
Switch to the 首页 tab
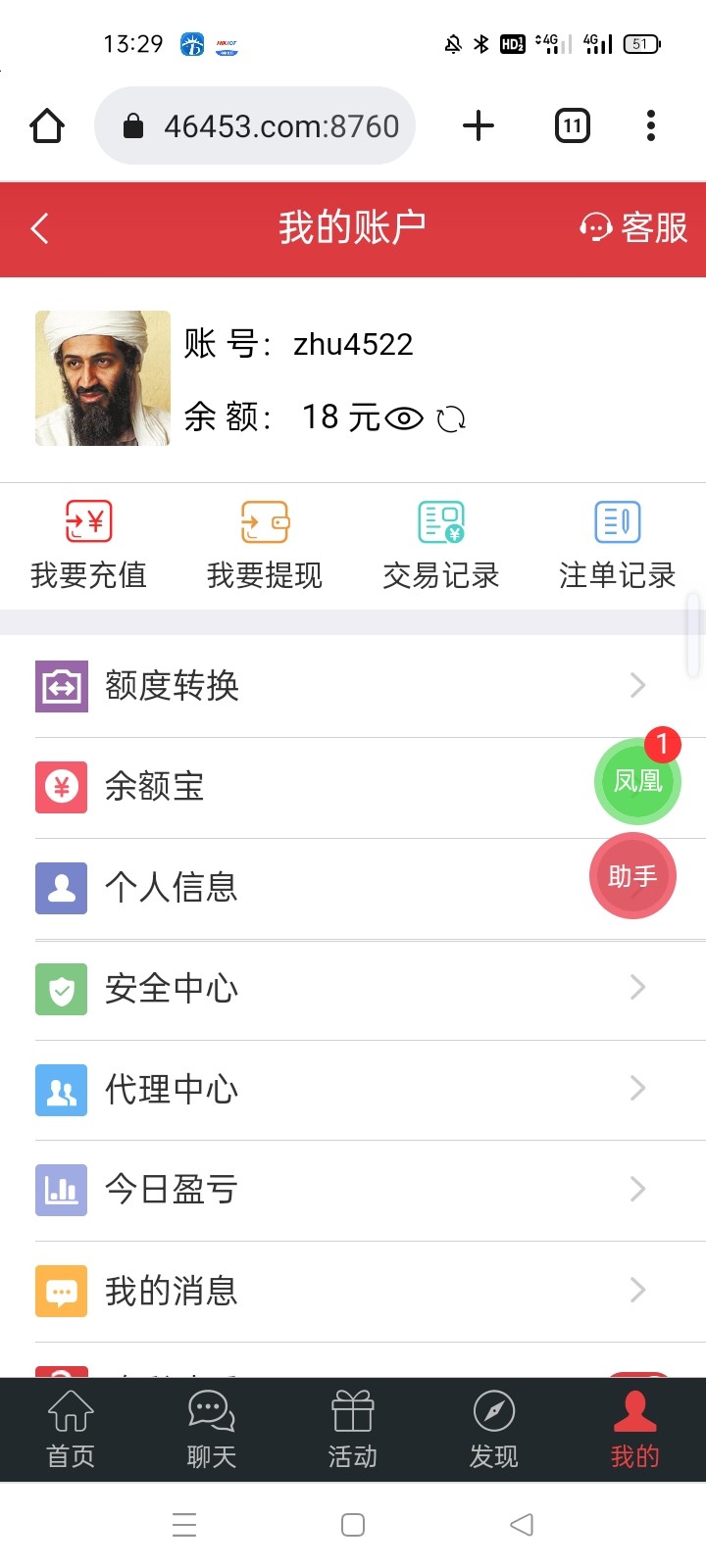(x=71, y=1430)
